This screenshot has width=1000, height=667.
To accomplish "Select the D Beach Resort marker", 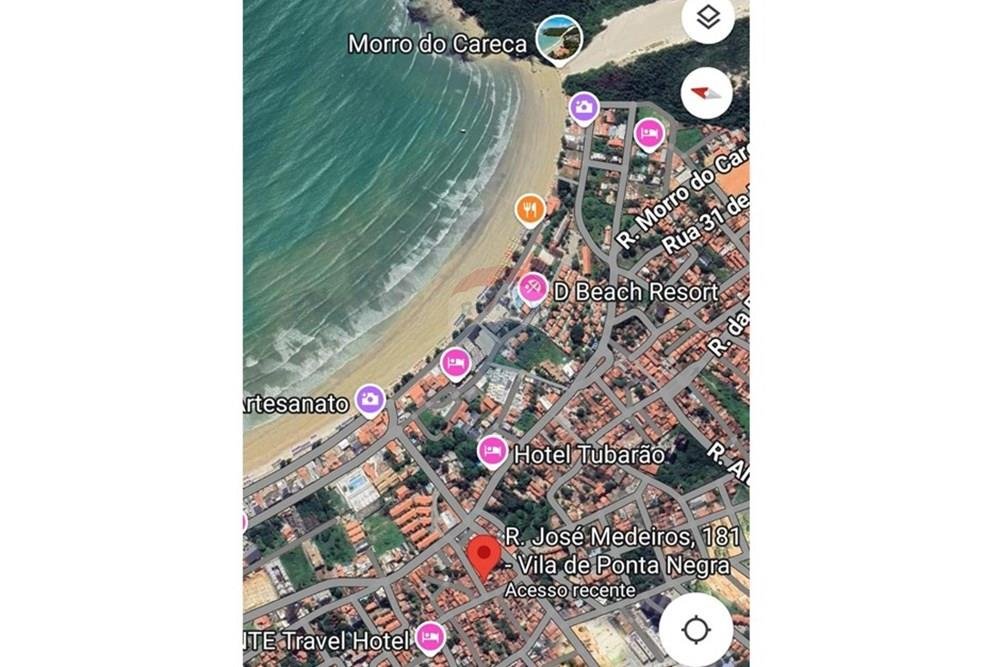I will click(x=532, y=290).
